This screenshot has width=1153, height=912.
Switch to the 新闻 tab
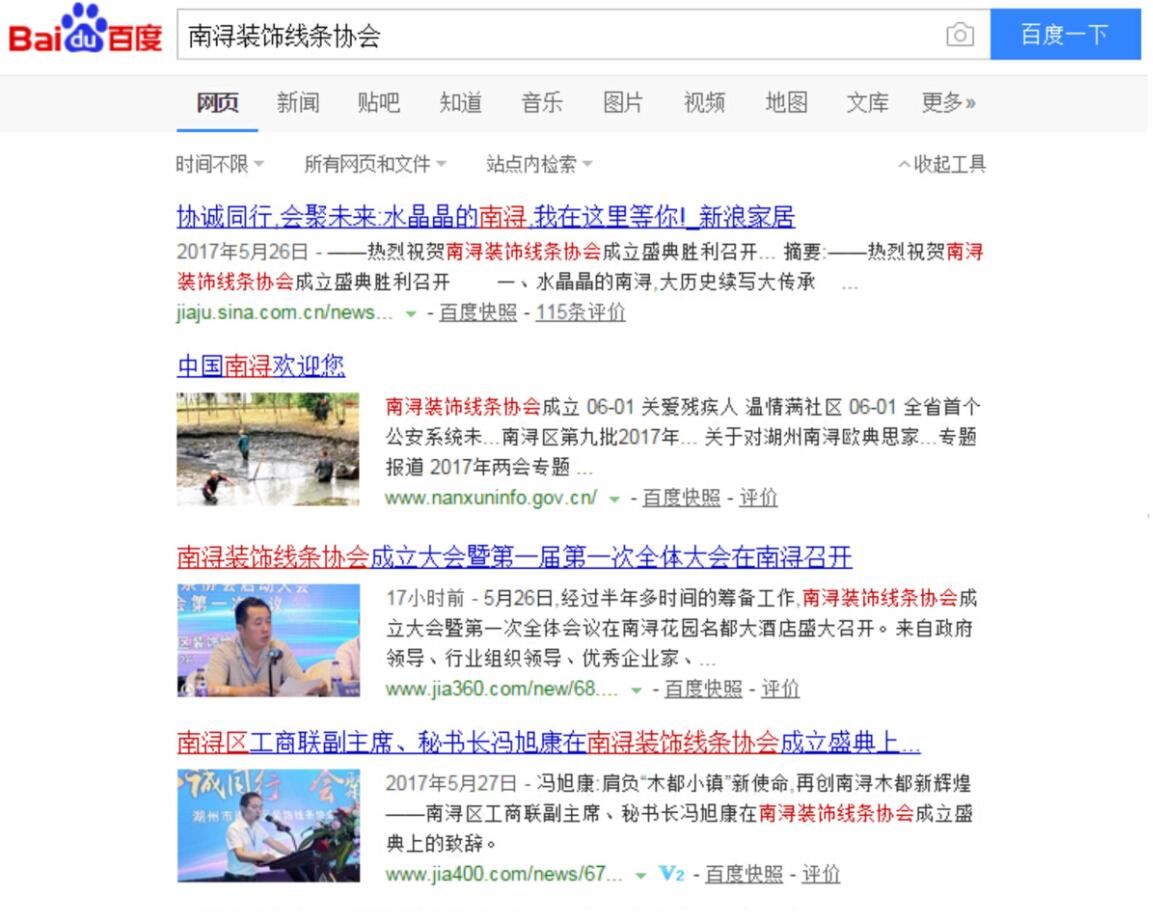(x=298, y=102)
